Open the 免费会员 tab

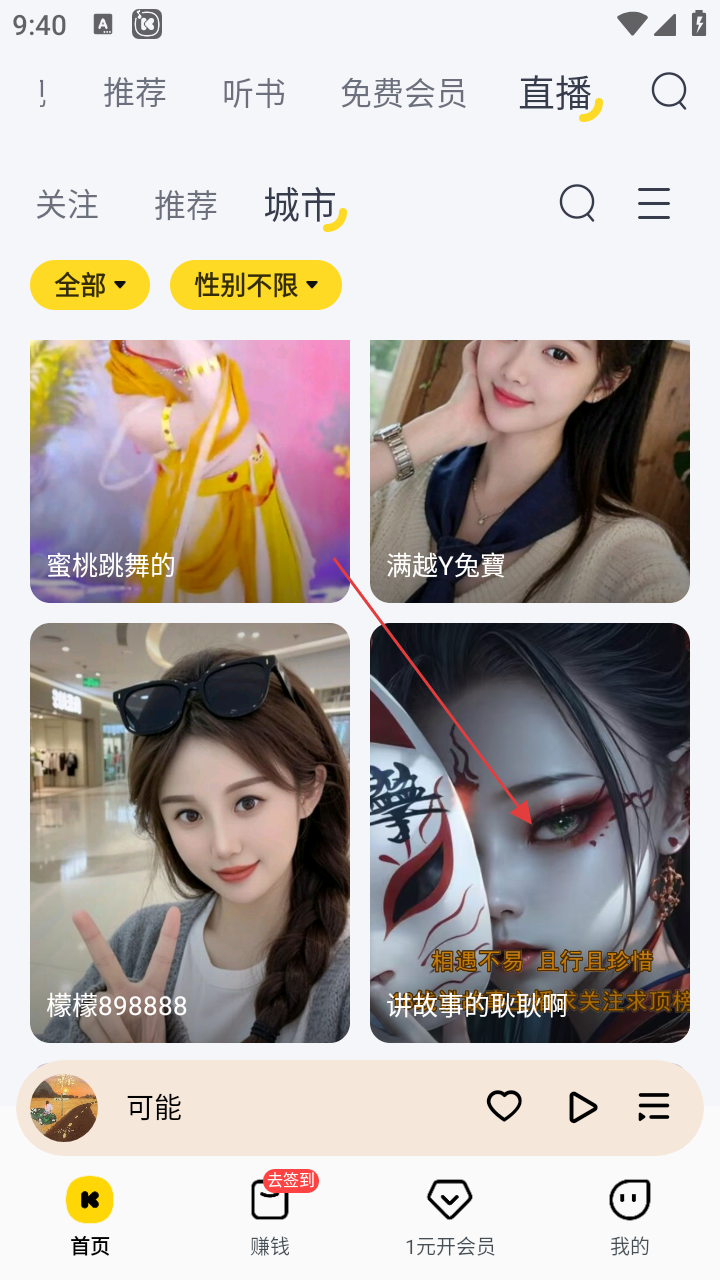point(403,93)
